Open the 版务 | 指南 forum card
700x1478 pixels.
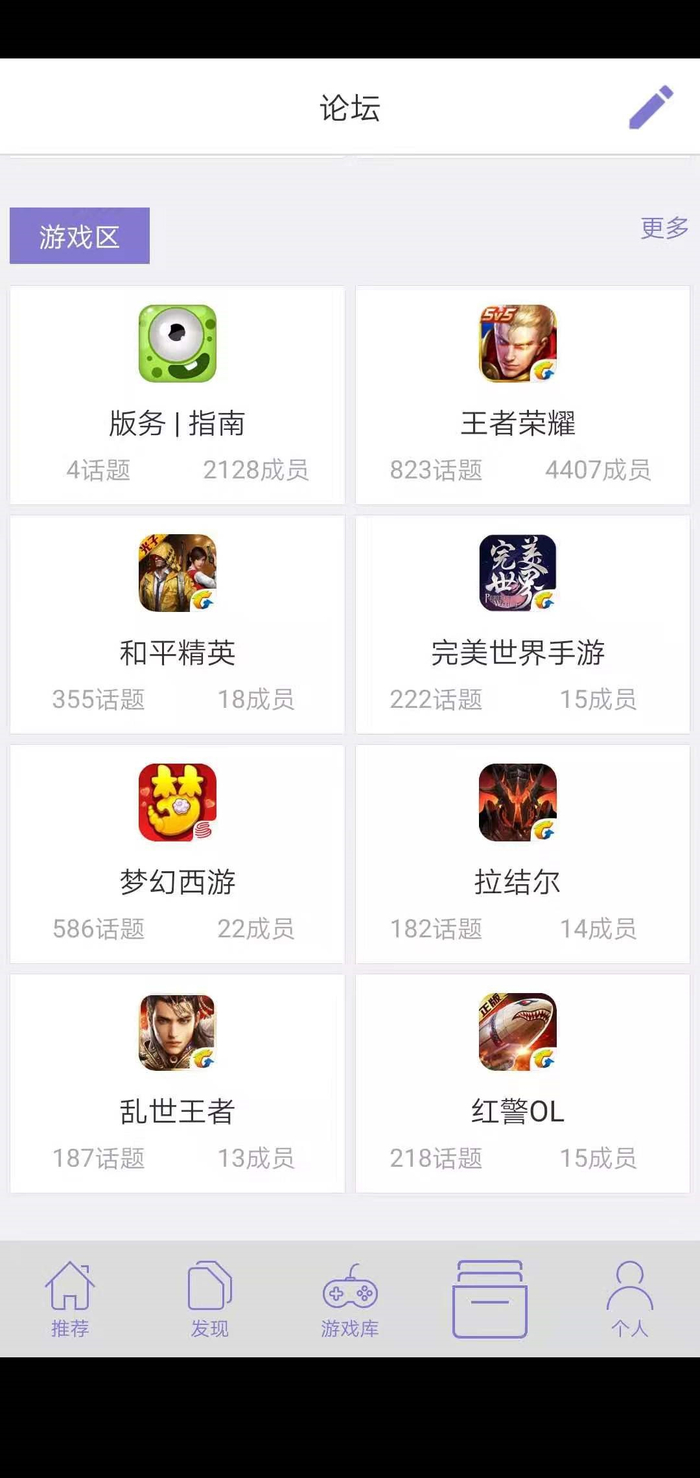pyautogui.click(x=177, y=395)
